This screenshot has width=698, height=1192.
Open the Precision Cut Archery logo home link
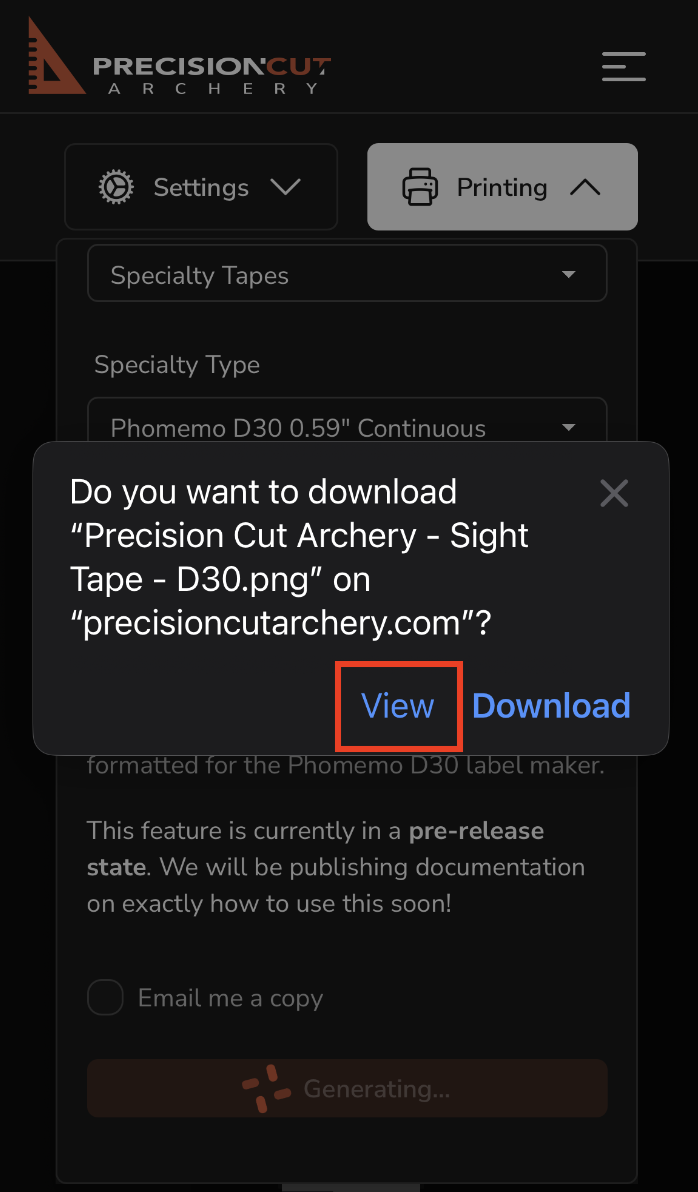point(179,57)
